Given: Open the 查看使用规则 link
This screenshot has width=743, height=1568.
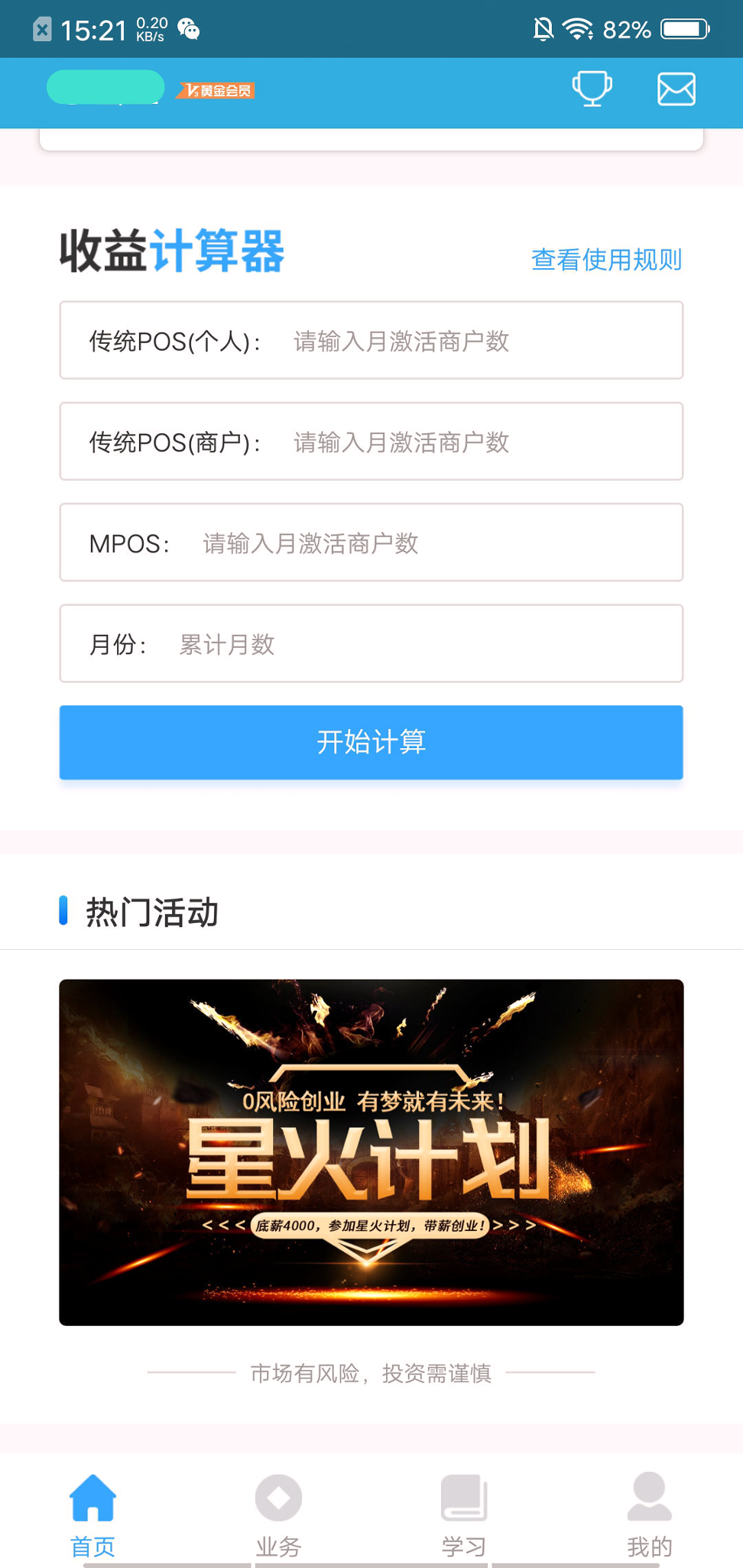Looking at the screenshot, I should tap(606, 260).
